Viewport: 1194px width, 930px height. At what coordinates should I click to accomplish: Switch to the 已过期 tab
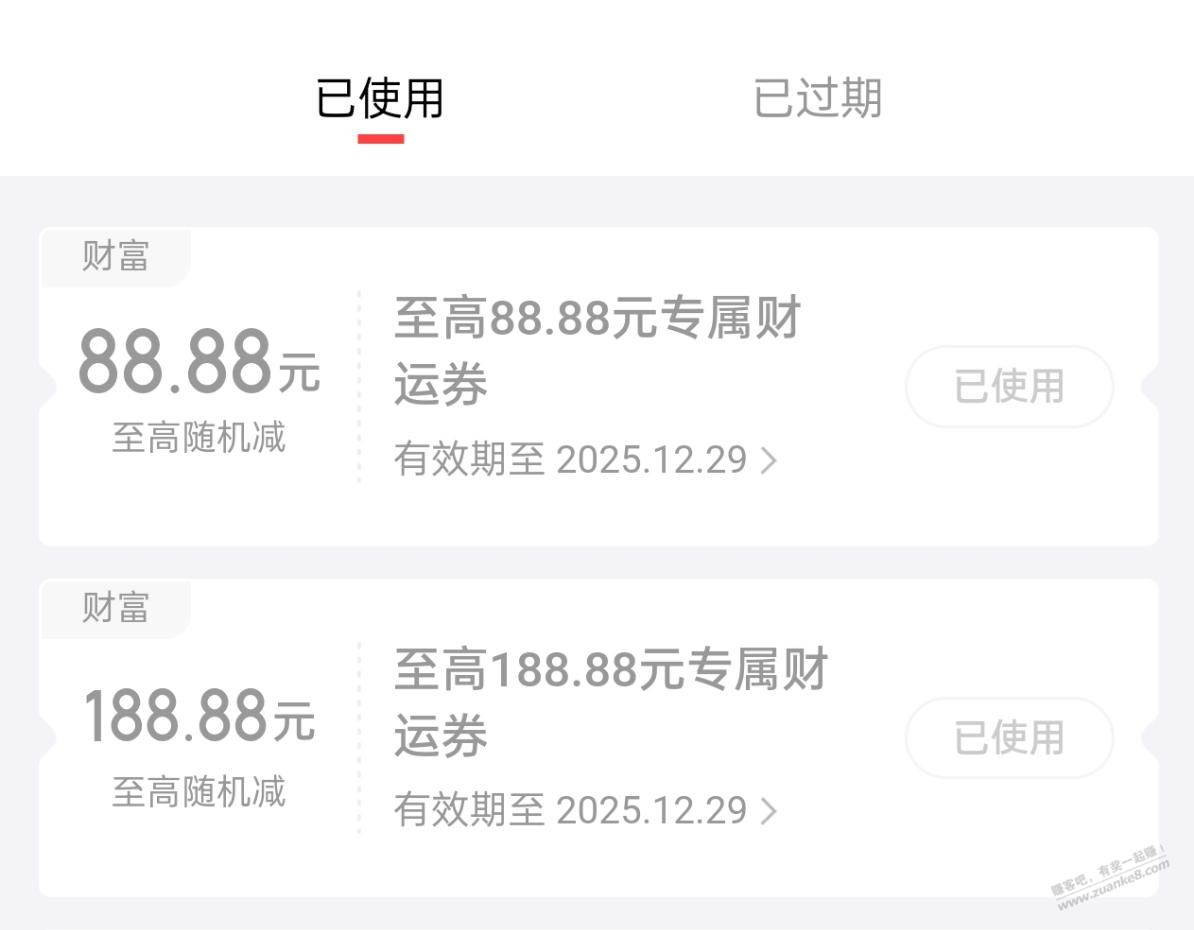817,99
